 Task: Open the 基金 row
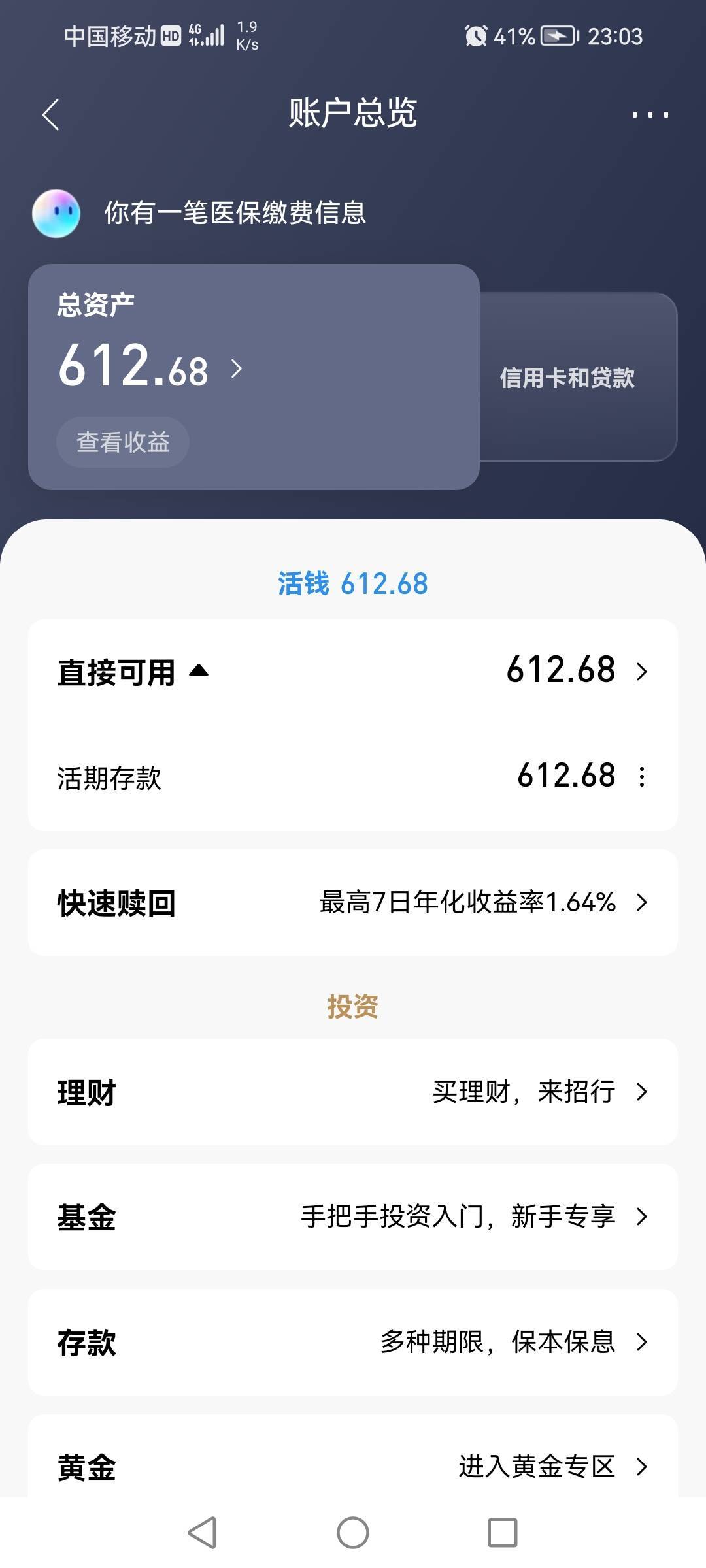pos(353,1217)
